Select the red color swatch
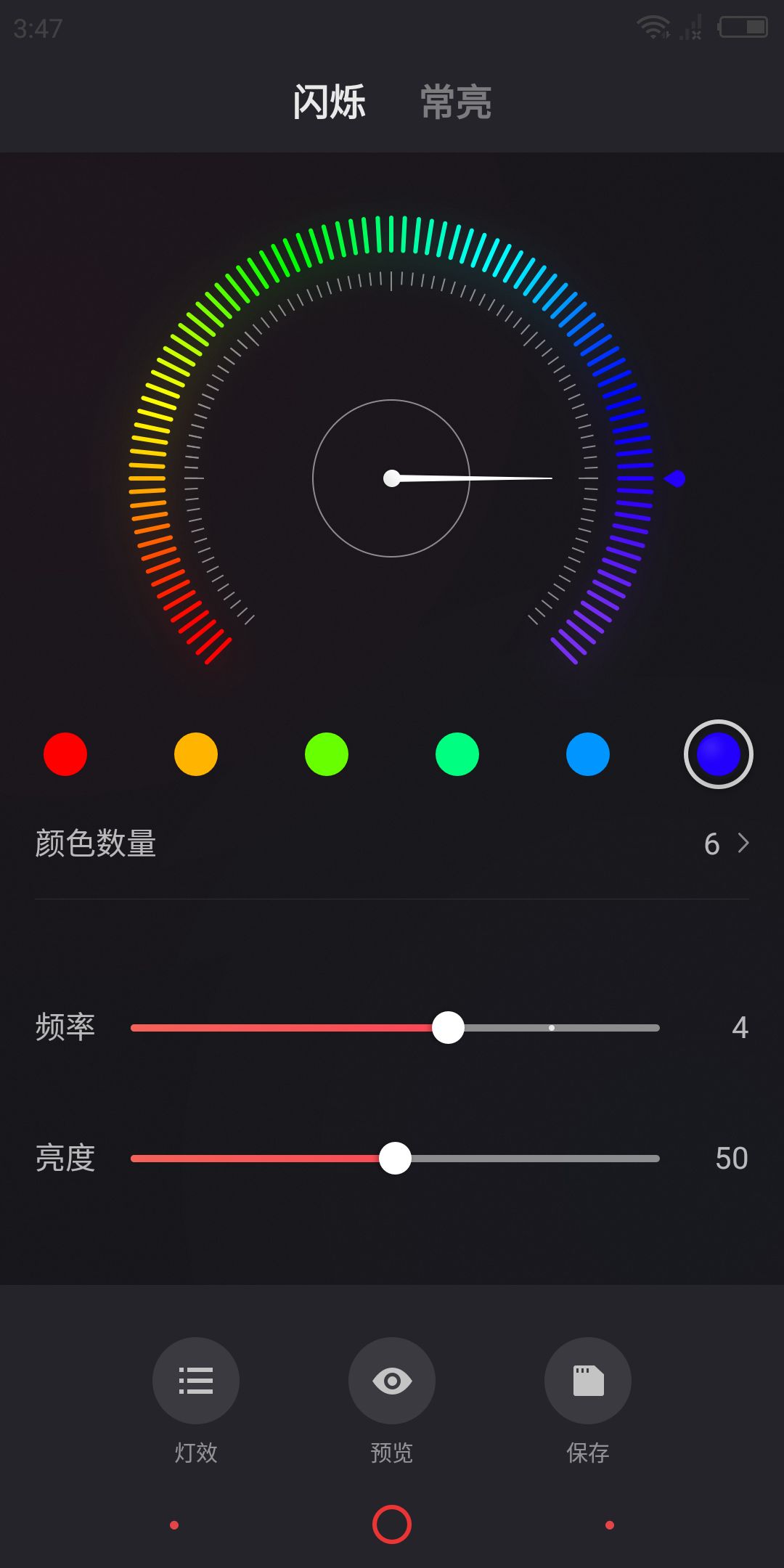 coord(65,754)
